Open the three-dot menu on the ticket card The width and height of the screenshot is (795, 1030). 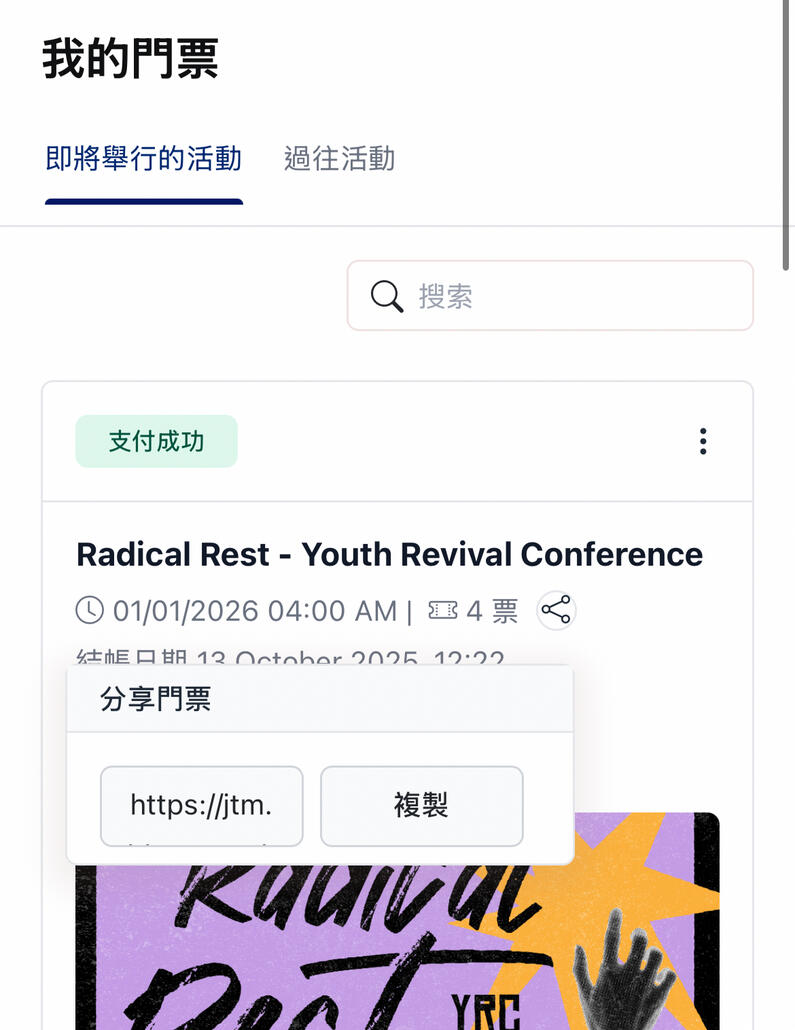pyautogui.click(x=703, y=441)
